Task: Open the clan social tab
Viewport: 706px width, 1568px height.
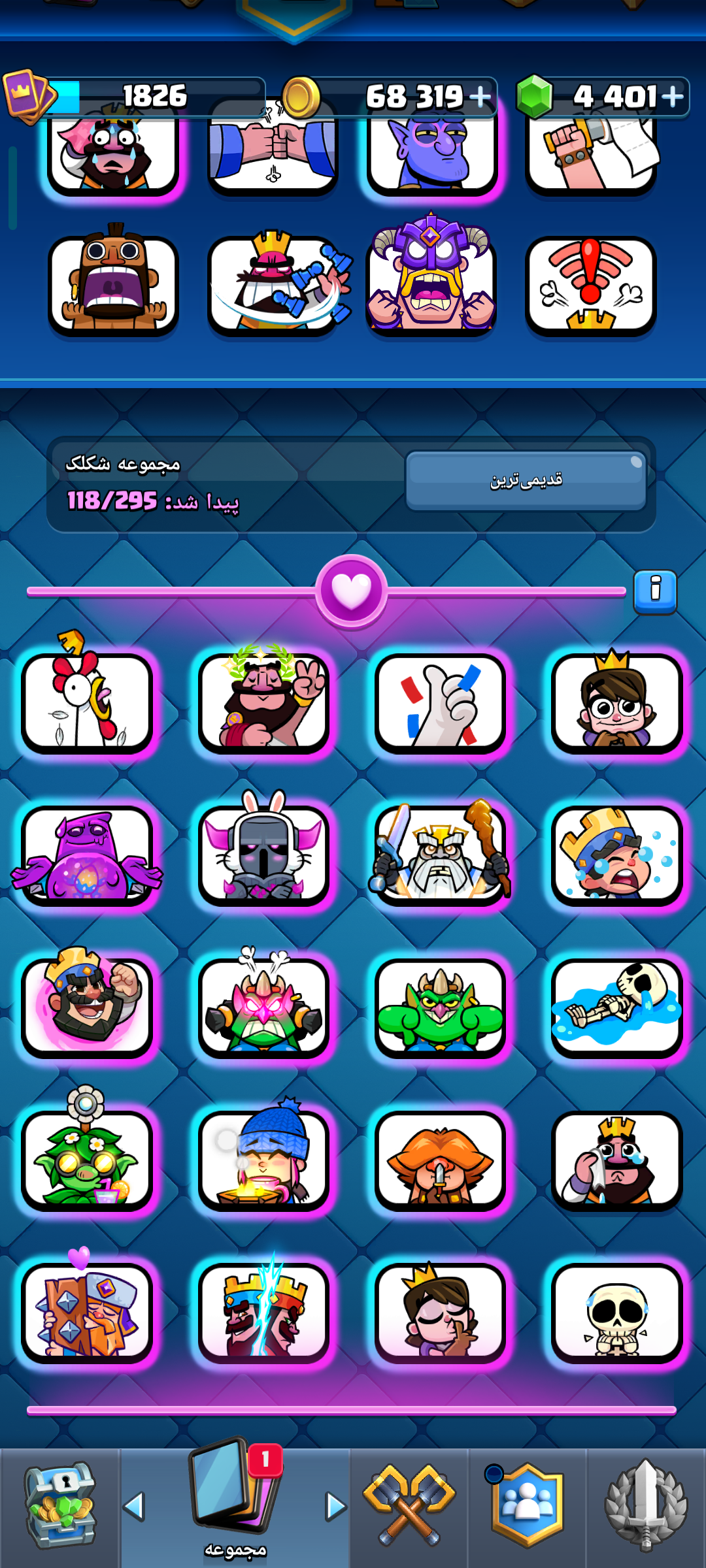Action: pyautogui.click(x=527, y=1507)
